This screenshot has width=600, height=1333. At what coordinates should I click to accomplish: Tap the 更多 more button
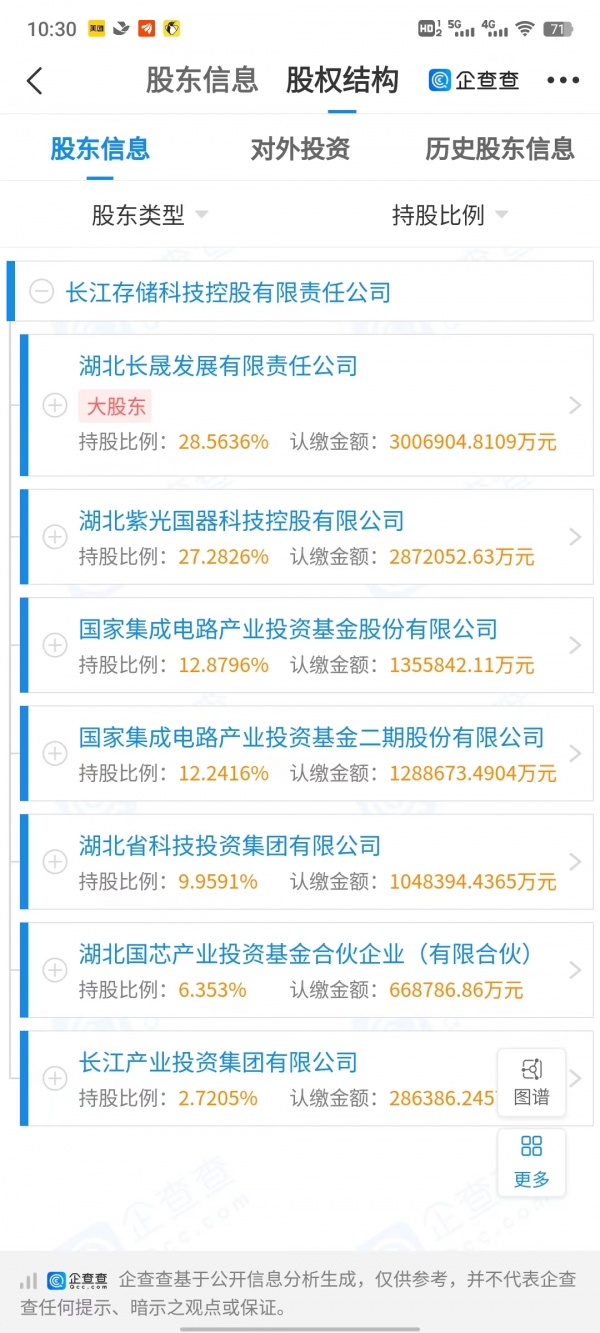[x=531, y=1162]
